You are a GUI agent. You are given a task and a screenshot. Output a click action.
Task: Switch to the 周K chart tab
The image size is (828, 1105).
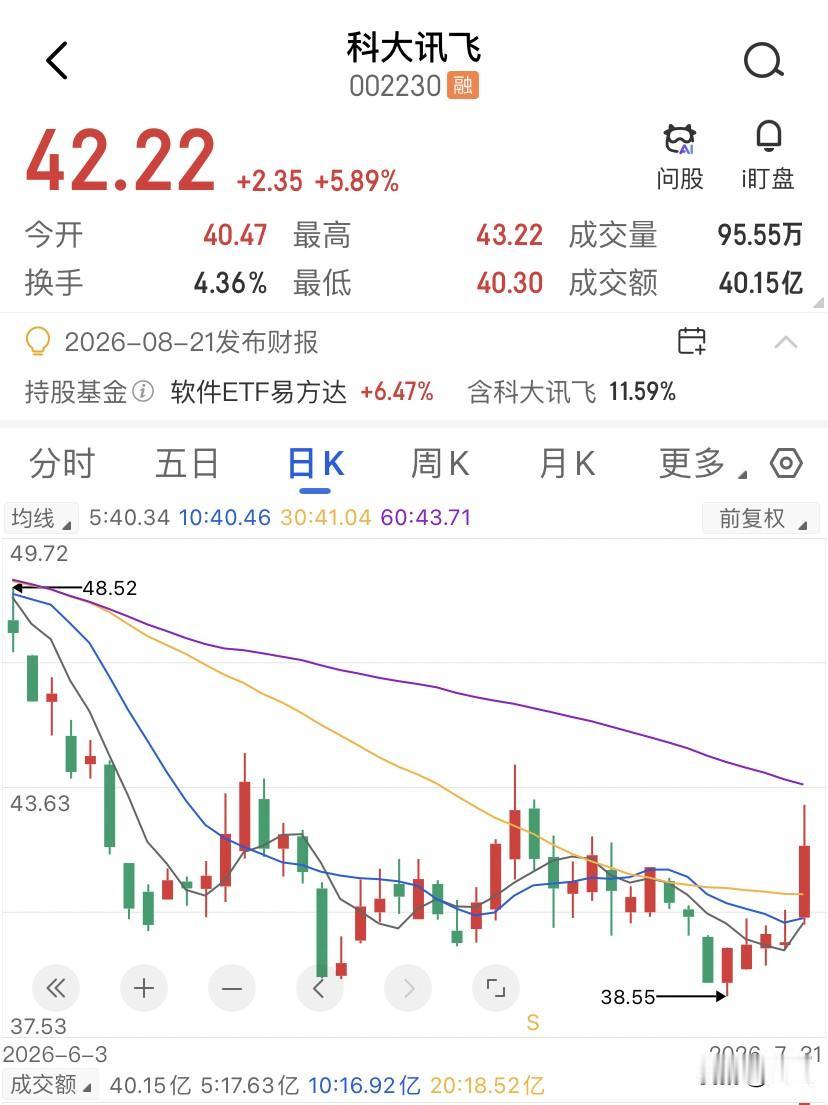440,464
